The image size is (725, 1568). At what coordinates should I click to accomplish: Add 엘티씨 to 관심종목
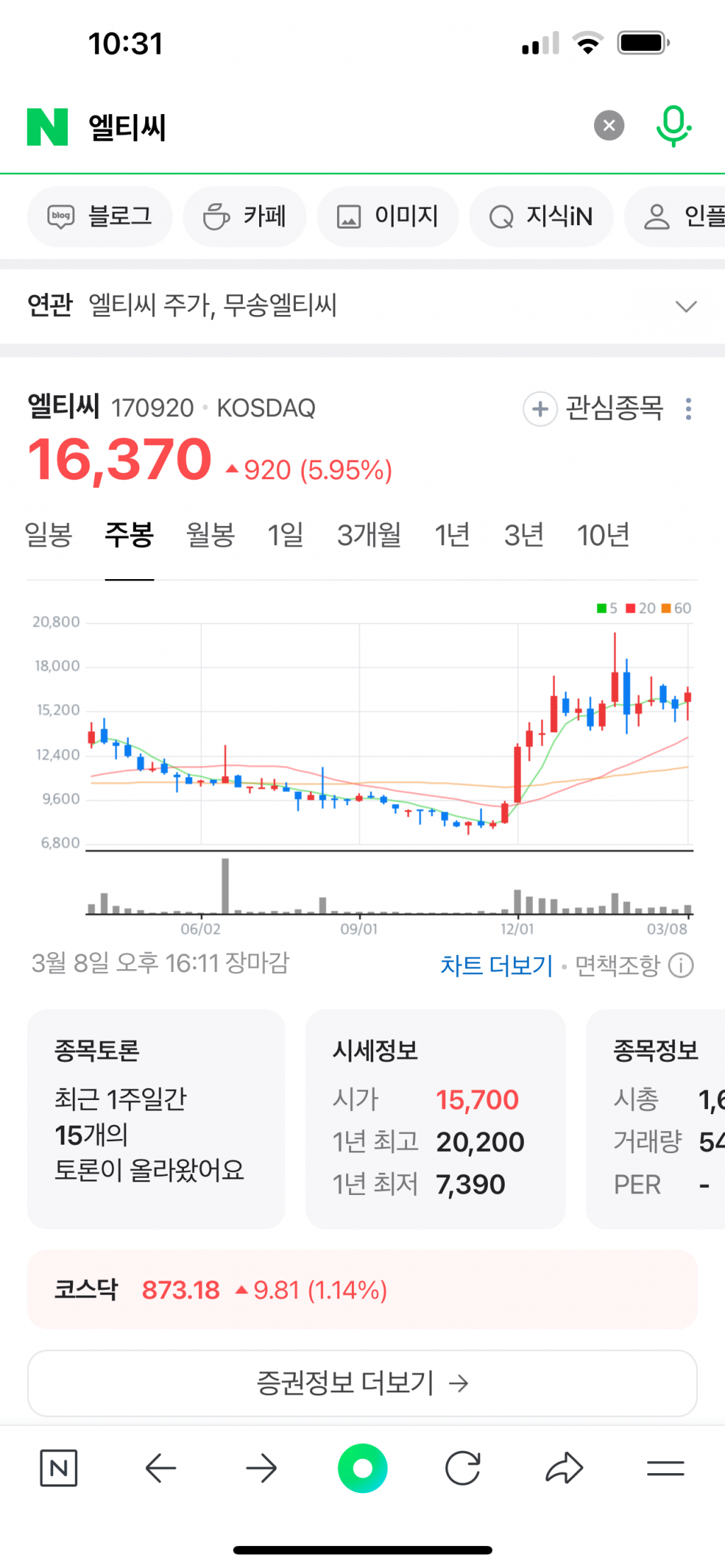click(593, 408)
